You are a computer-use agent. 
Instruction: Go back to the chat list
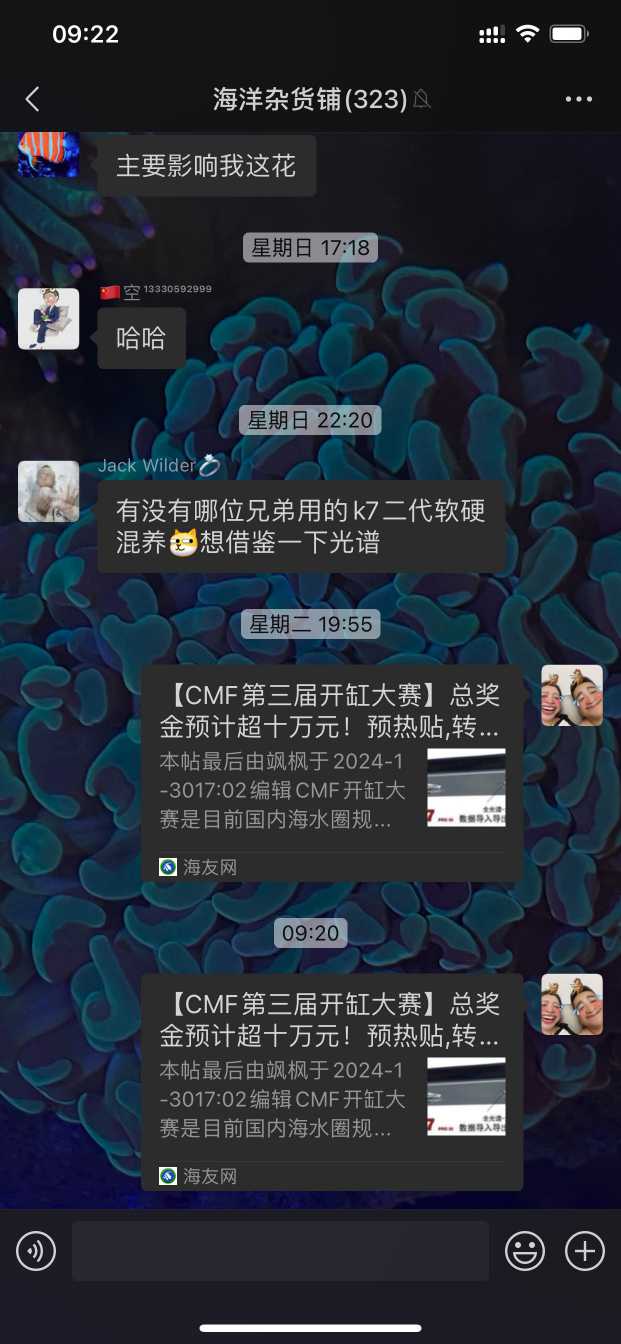[x=32, y=98]
